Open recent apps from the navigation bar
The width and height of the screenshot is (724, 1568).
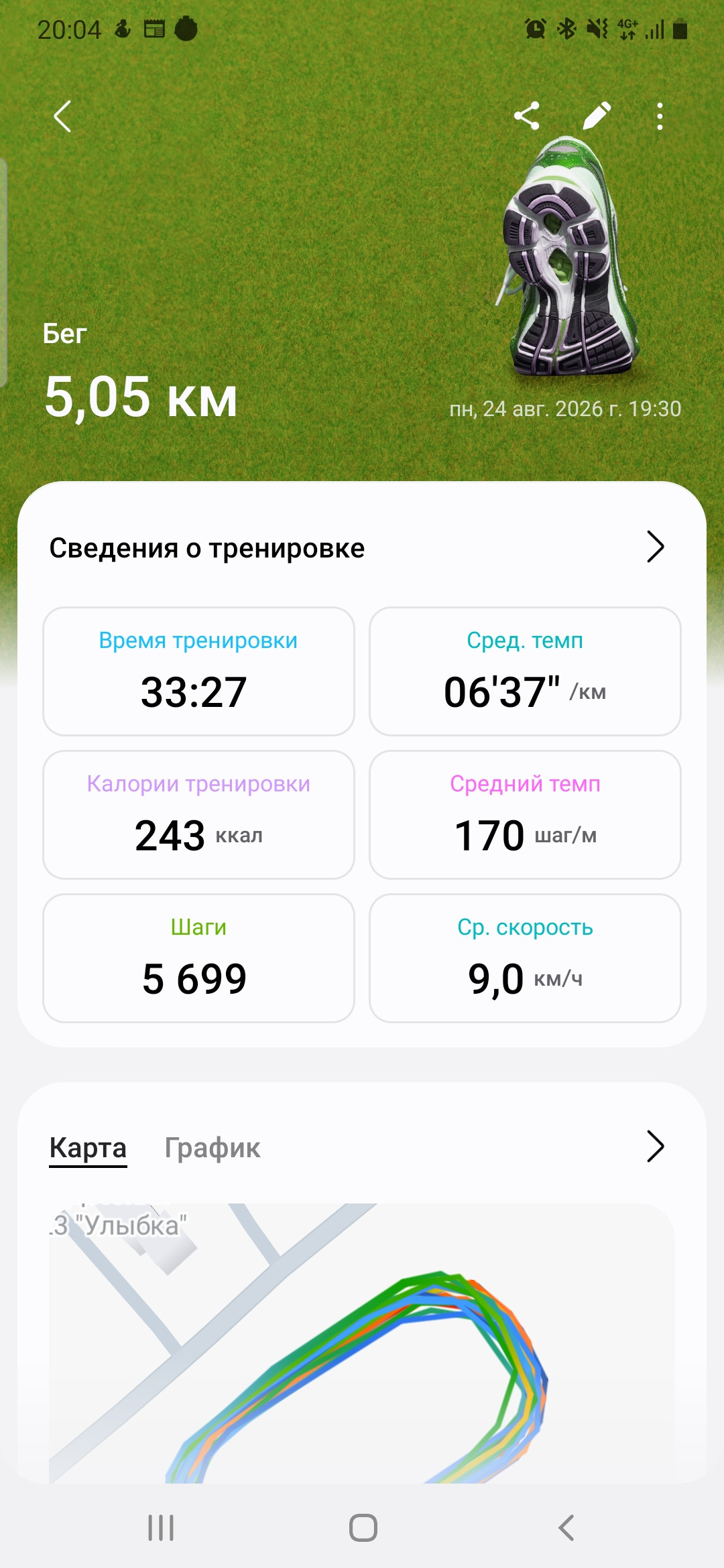coord(161,1528)
